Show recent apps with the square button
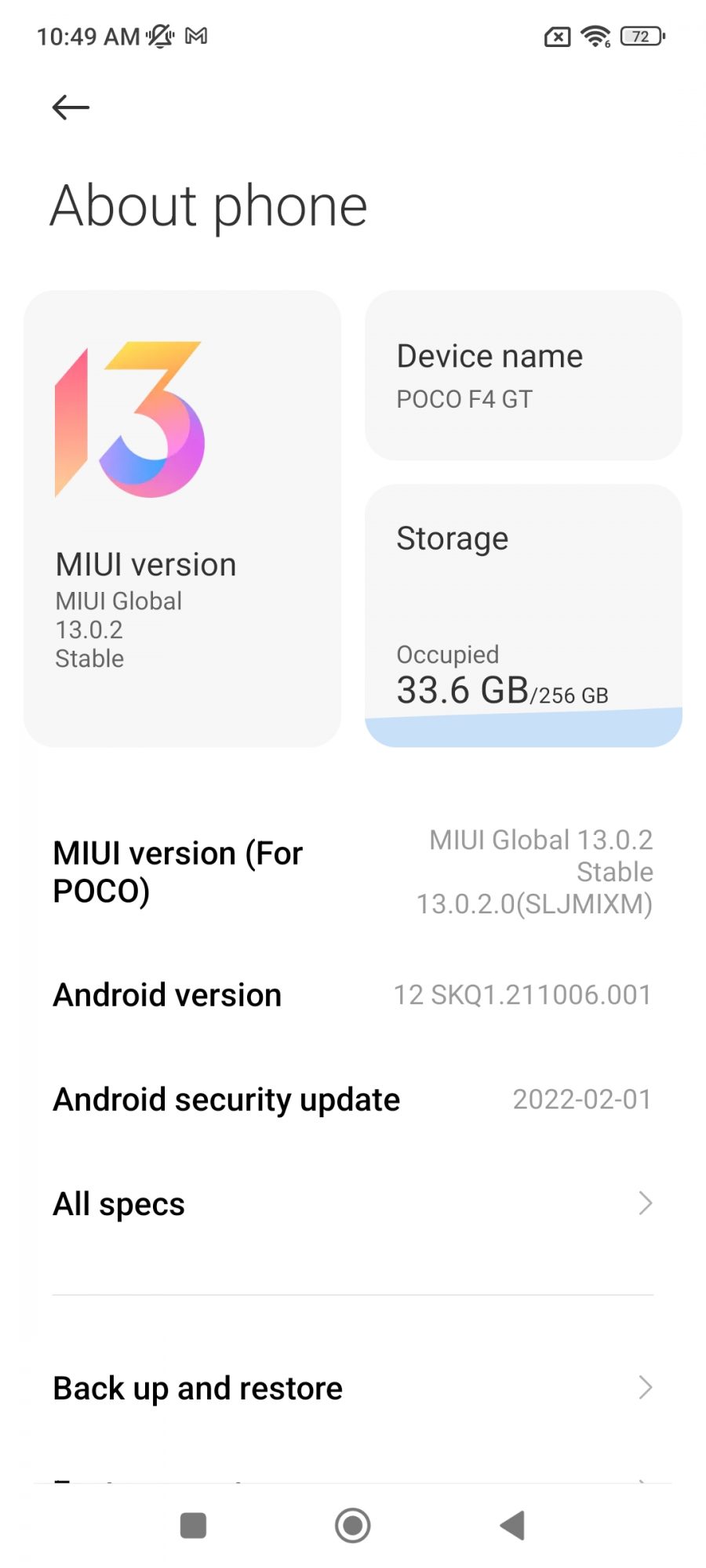The height and width of the screenshot is (1568, 706). (x=193, y=1526)
